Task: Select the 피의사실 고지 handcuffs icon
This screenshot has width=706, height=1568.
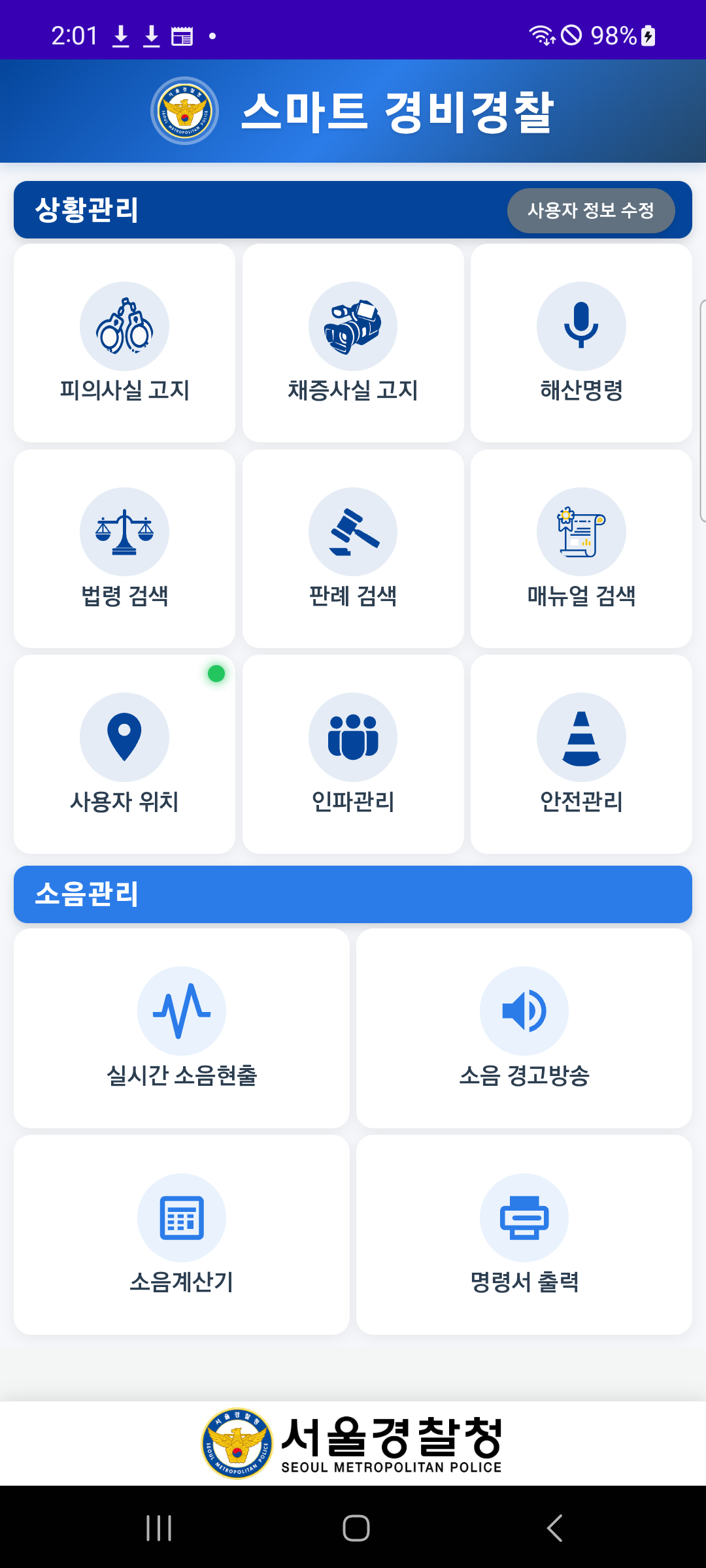Action: pos(124,325)
